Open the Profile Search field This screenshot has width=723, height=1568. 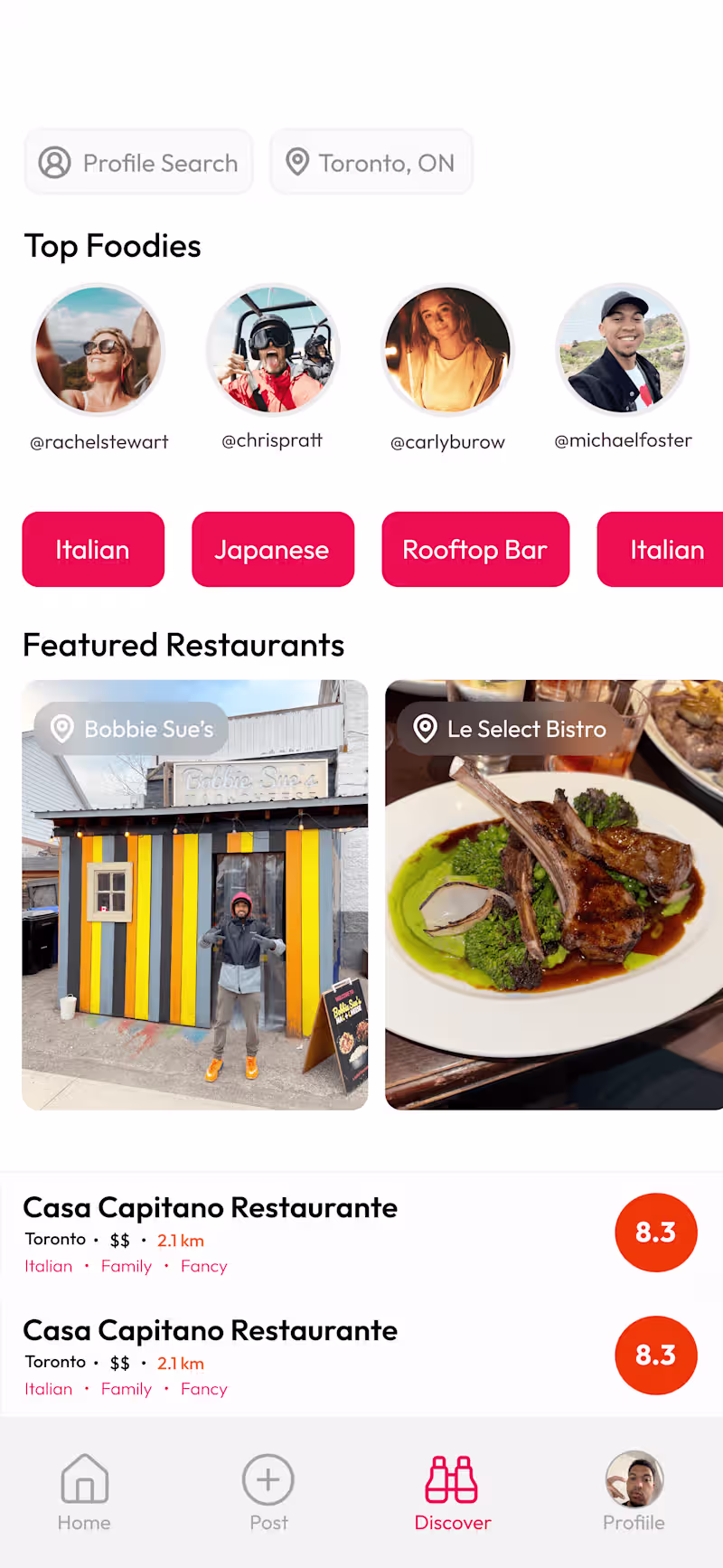138,163
